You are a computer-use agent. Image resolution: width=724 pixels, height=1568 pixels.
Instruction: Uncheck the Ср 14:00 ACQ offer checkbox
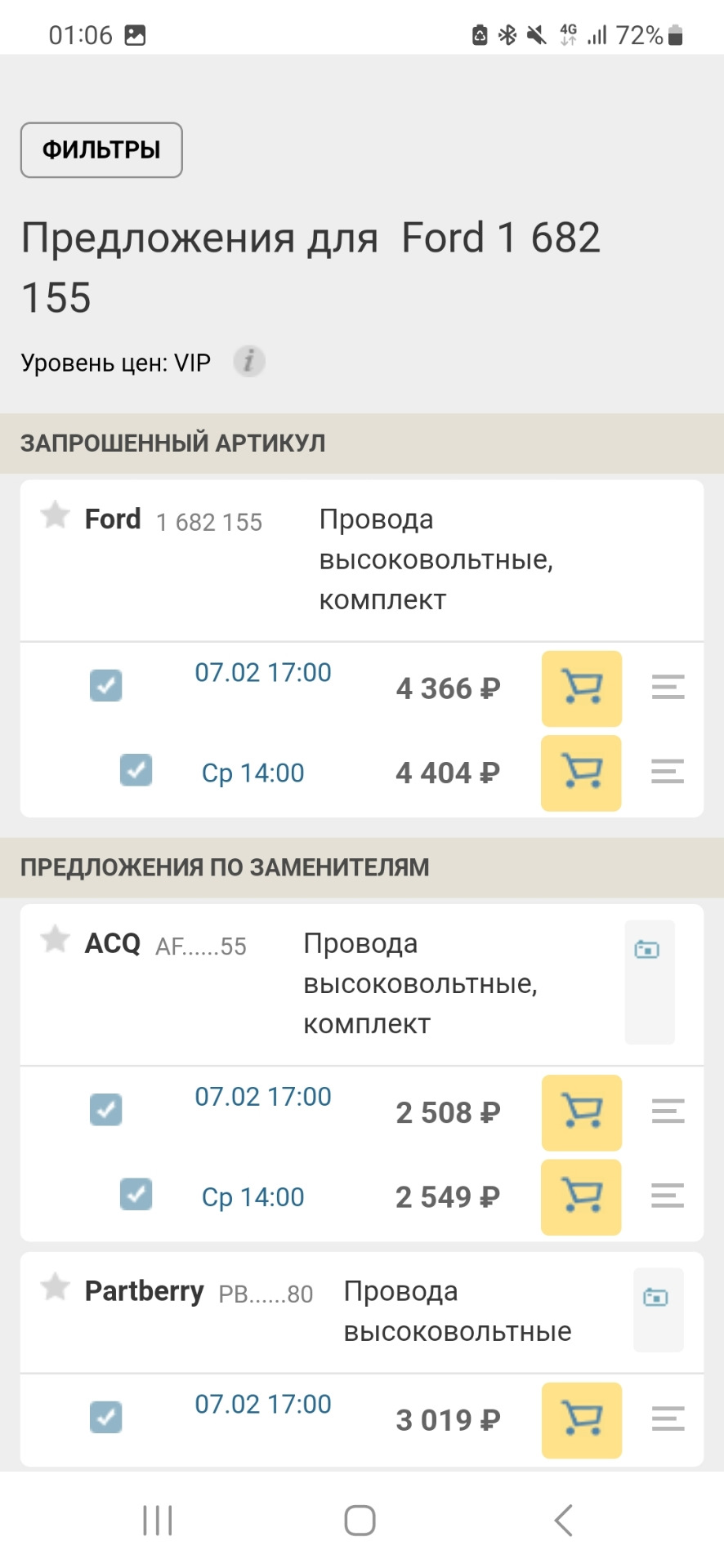(136, 1195)
